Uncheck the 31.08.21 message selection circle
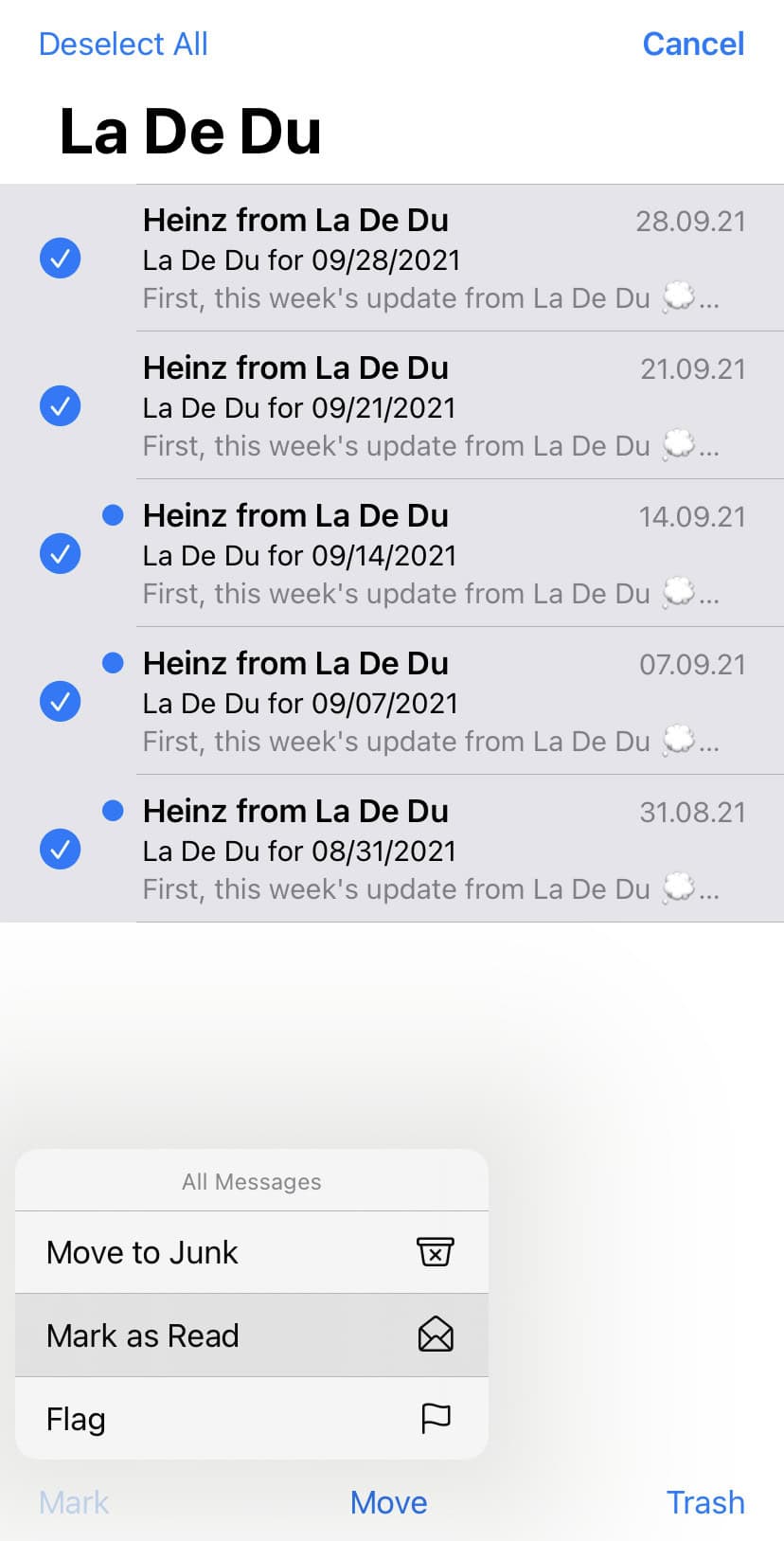This screenshot has height=1541, width=784. pos(60,849)
